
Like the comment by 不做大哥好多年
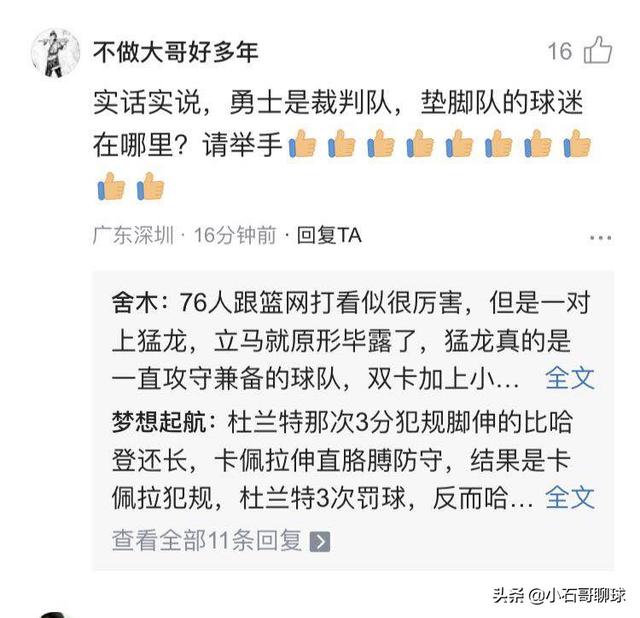point(597,50)
